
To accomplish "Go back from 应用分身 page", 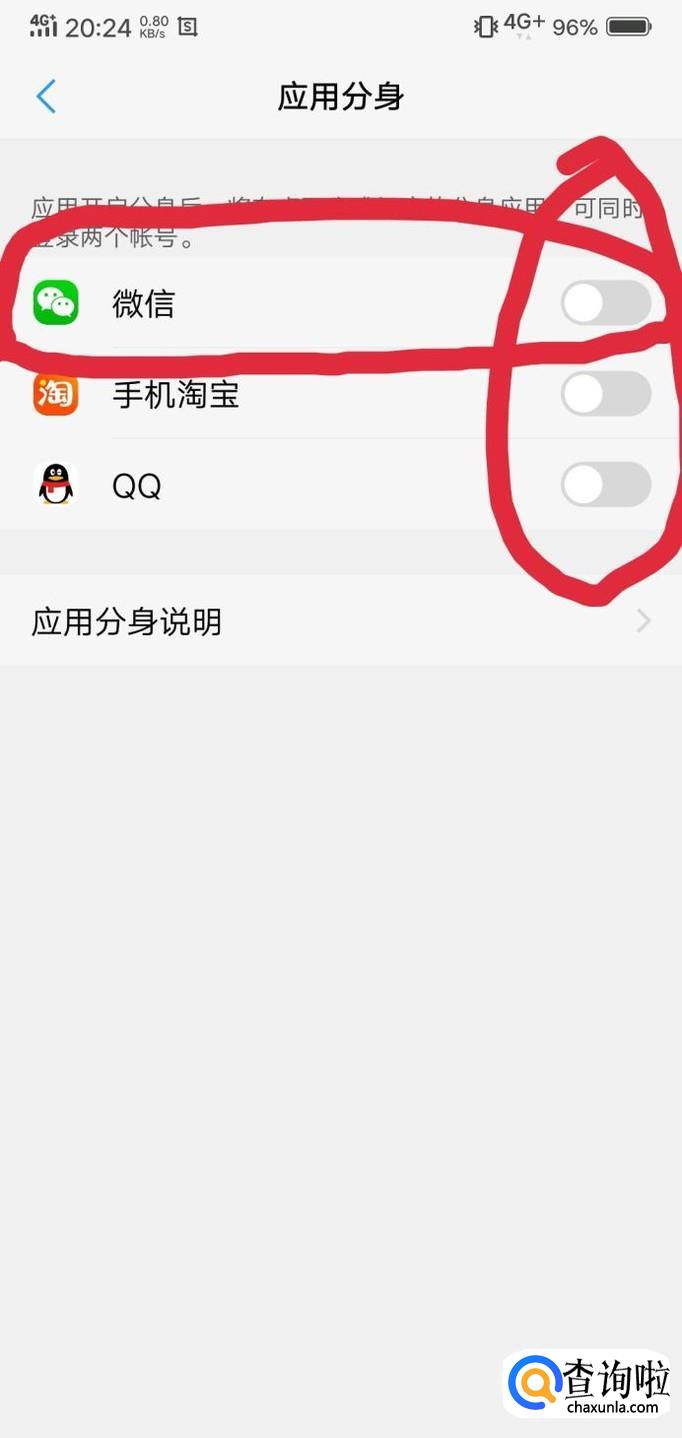I will 46,97.
